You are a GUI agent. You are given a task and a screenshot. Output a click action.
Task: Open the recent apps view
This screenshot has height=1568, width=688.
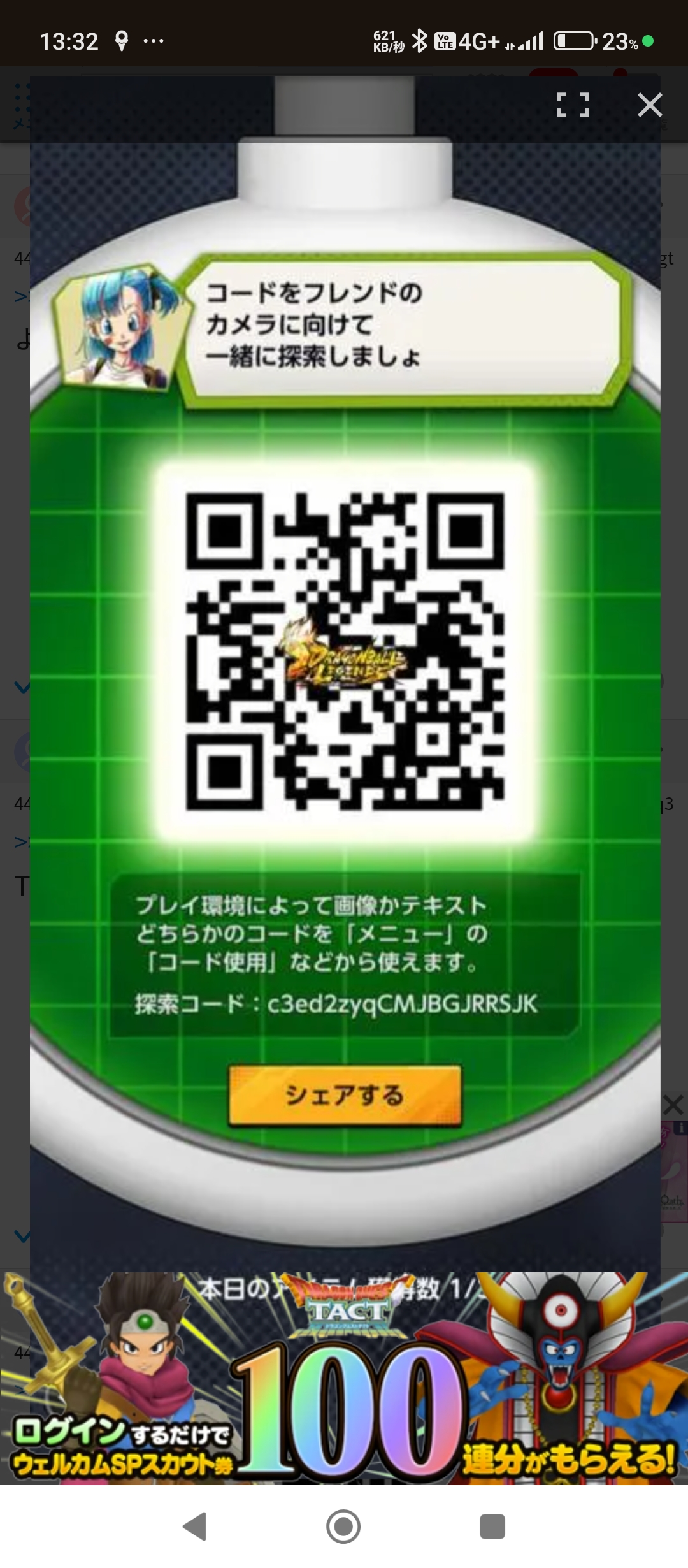pyautogui.click(x=492, y=1527)
